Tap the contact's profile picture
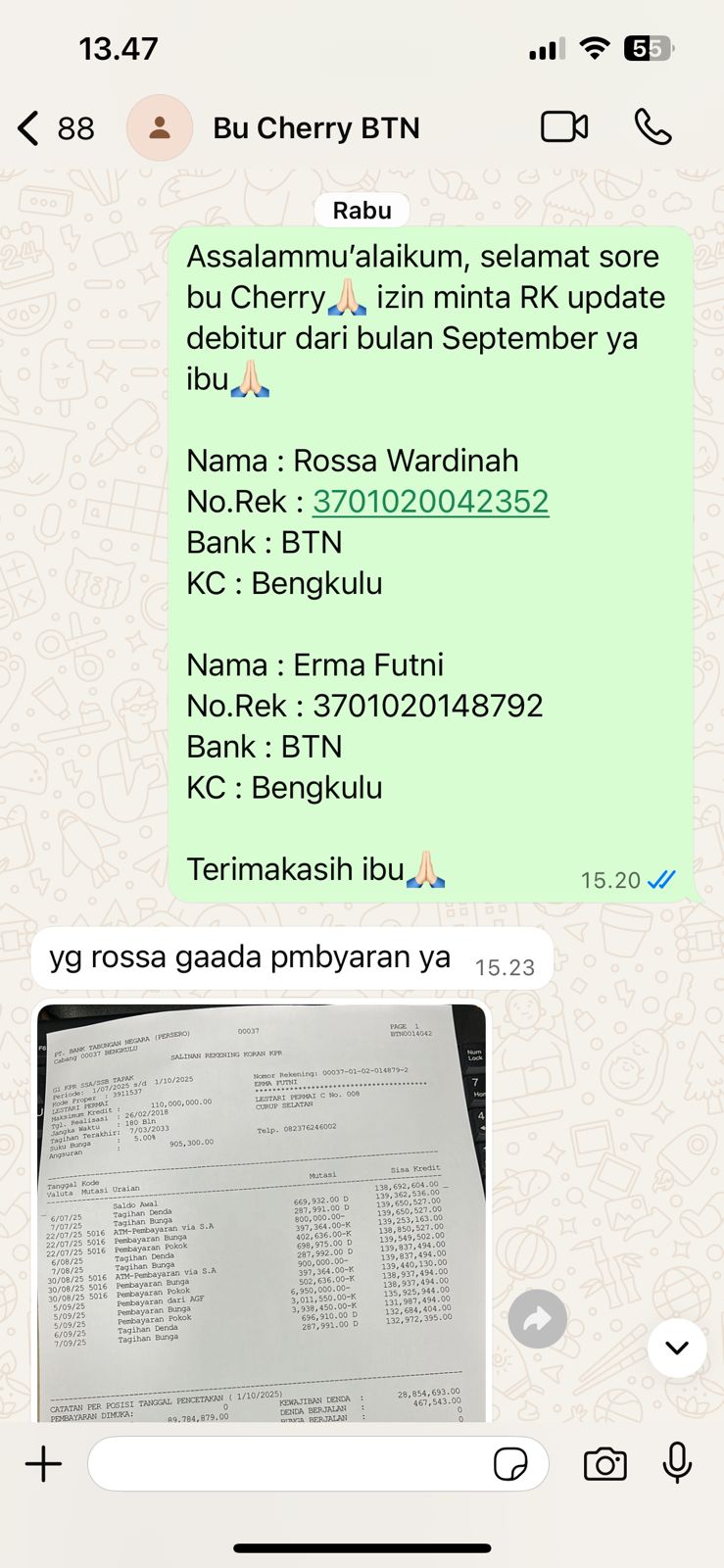The width and height of the screenshot is (724, 1568). 160,128
